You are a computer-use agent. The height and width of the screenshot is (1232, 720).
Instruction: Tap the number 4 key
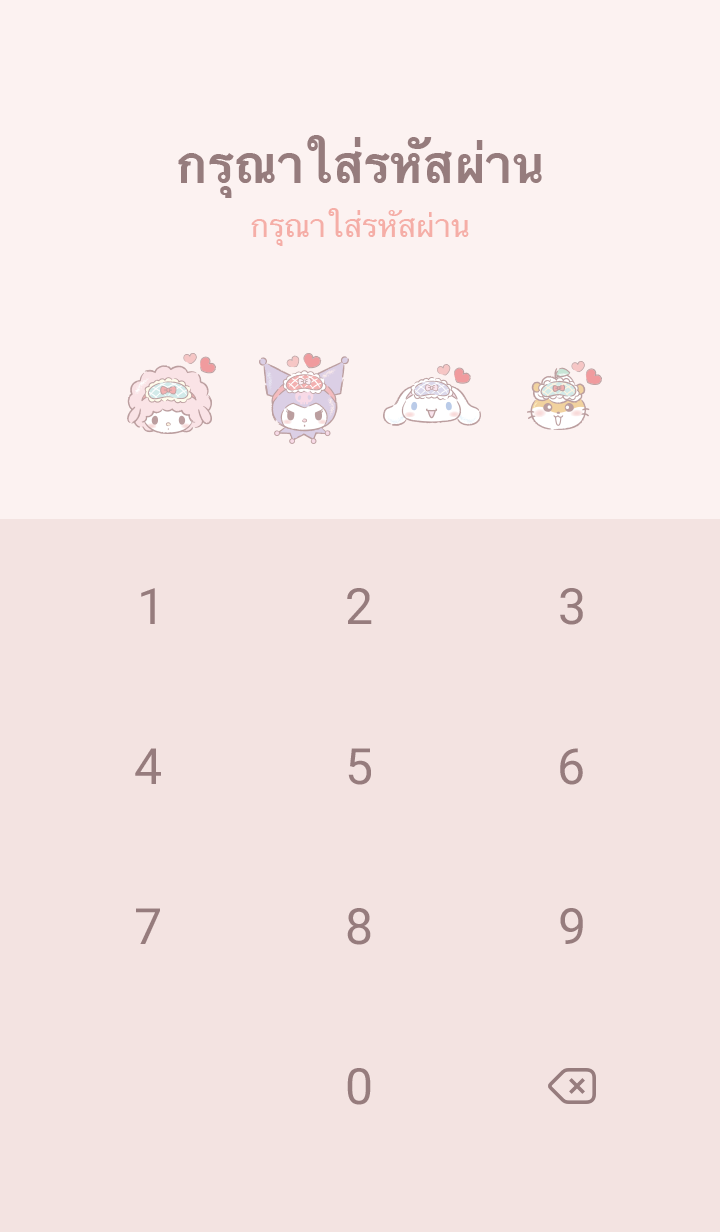149,767
